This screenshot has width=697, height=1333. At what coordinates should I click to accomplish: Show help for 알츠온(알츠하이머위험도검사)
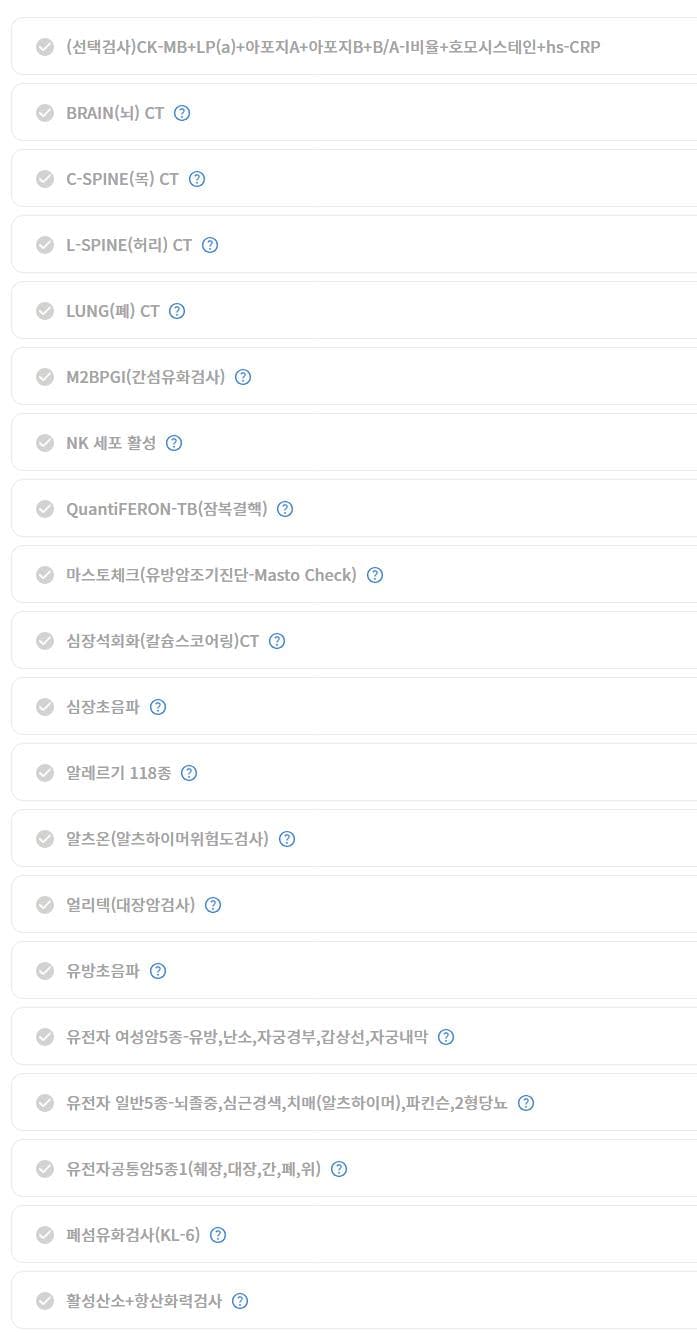click(x=287, y=839)
